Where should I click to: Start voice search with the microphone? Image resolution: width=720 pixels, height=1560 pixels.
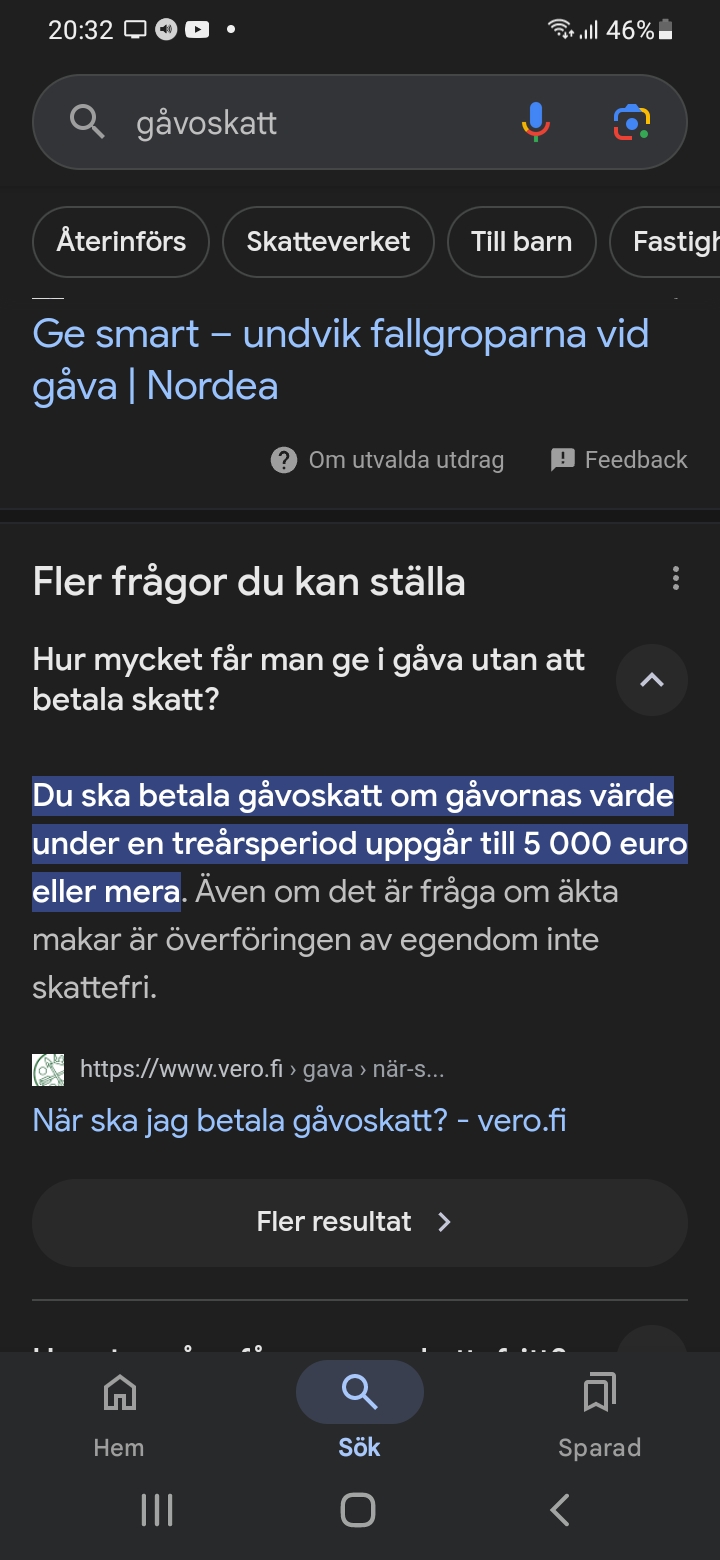(536, 123)
